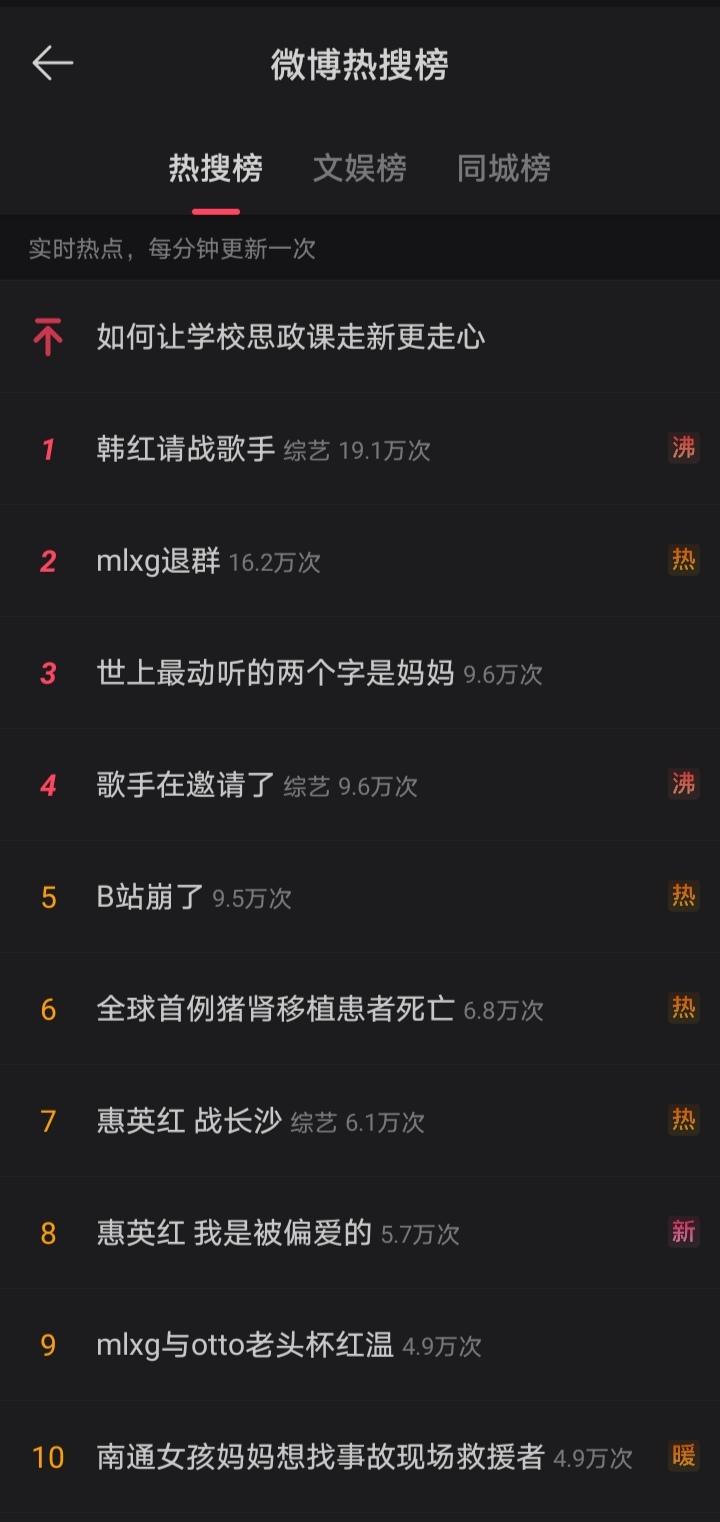The image size is (720, 1522).
Task: Open trending topic 韩红请战歌手
Action: 185,449
